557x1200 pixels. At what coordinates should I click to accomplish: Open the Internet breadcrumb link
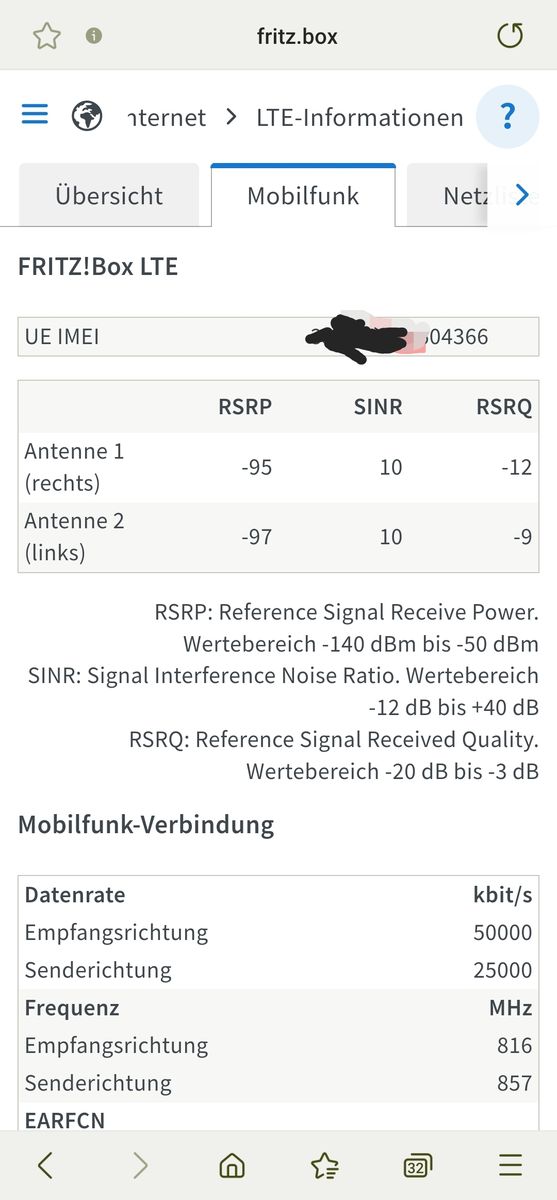coord(166,118)
